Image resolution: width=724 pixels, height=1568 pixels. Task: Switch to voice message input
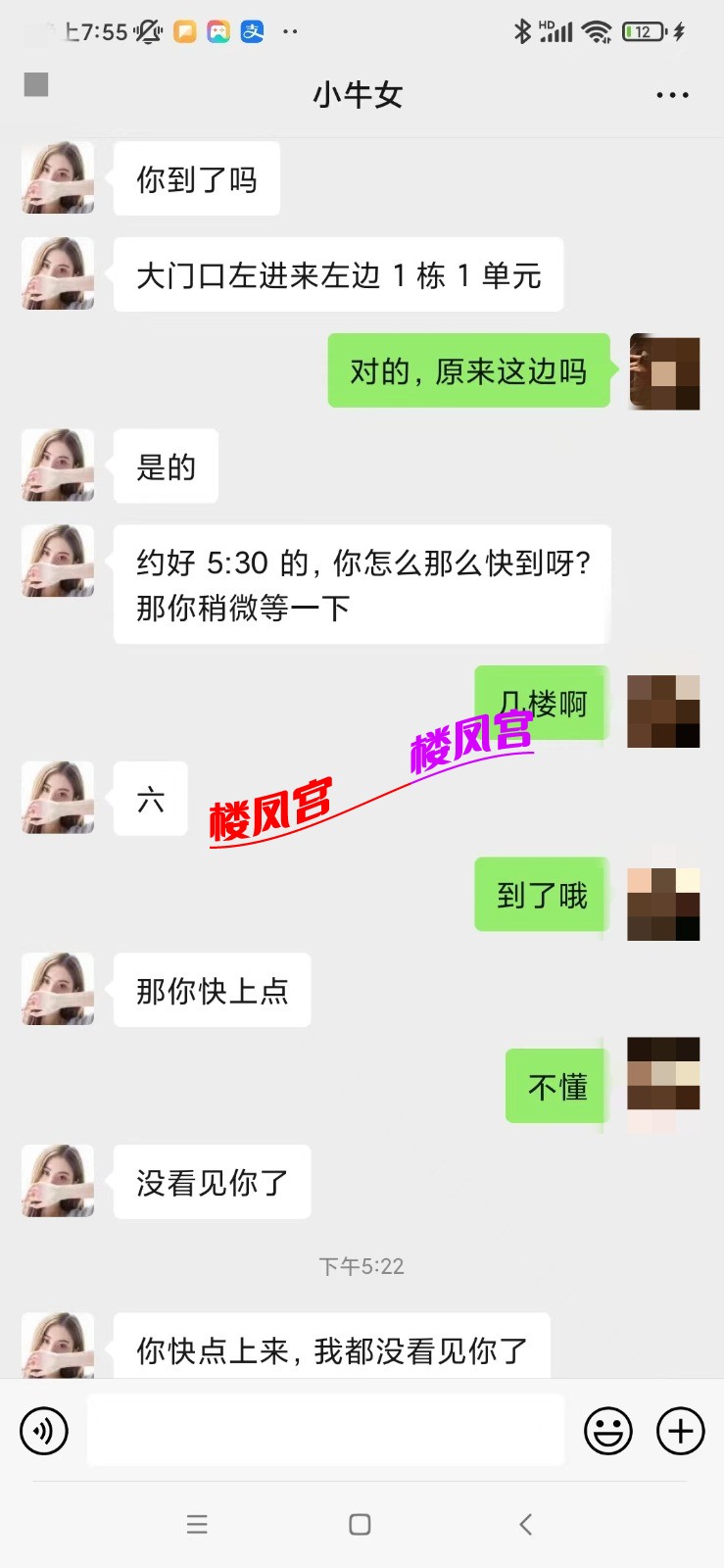44,1431
